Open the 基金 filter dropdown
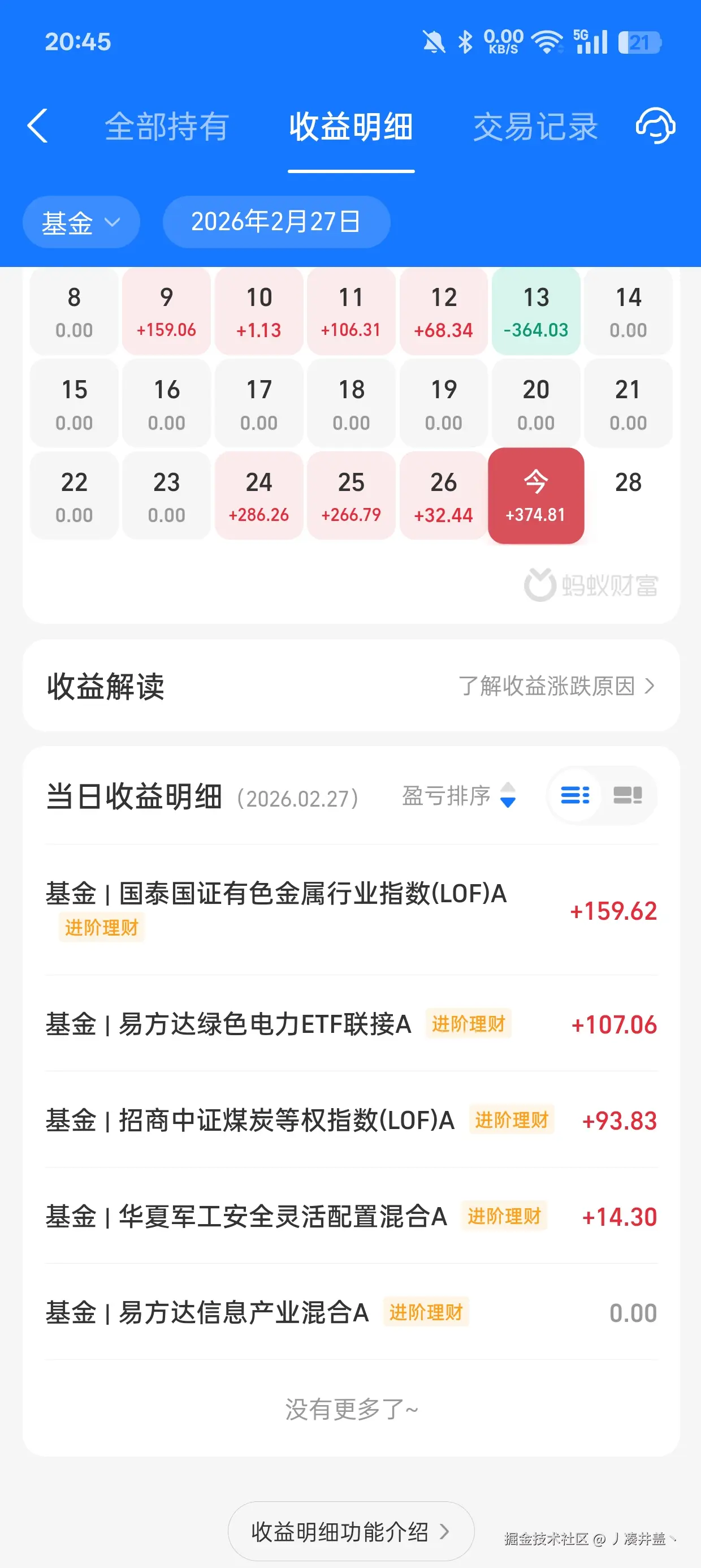The height and width of the screenshot is (1568, 701). pos(81,222)
